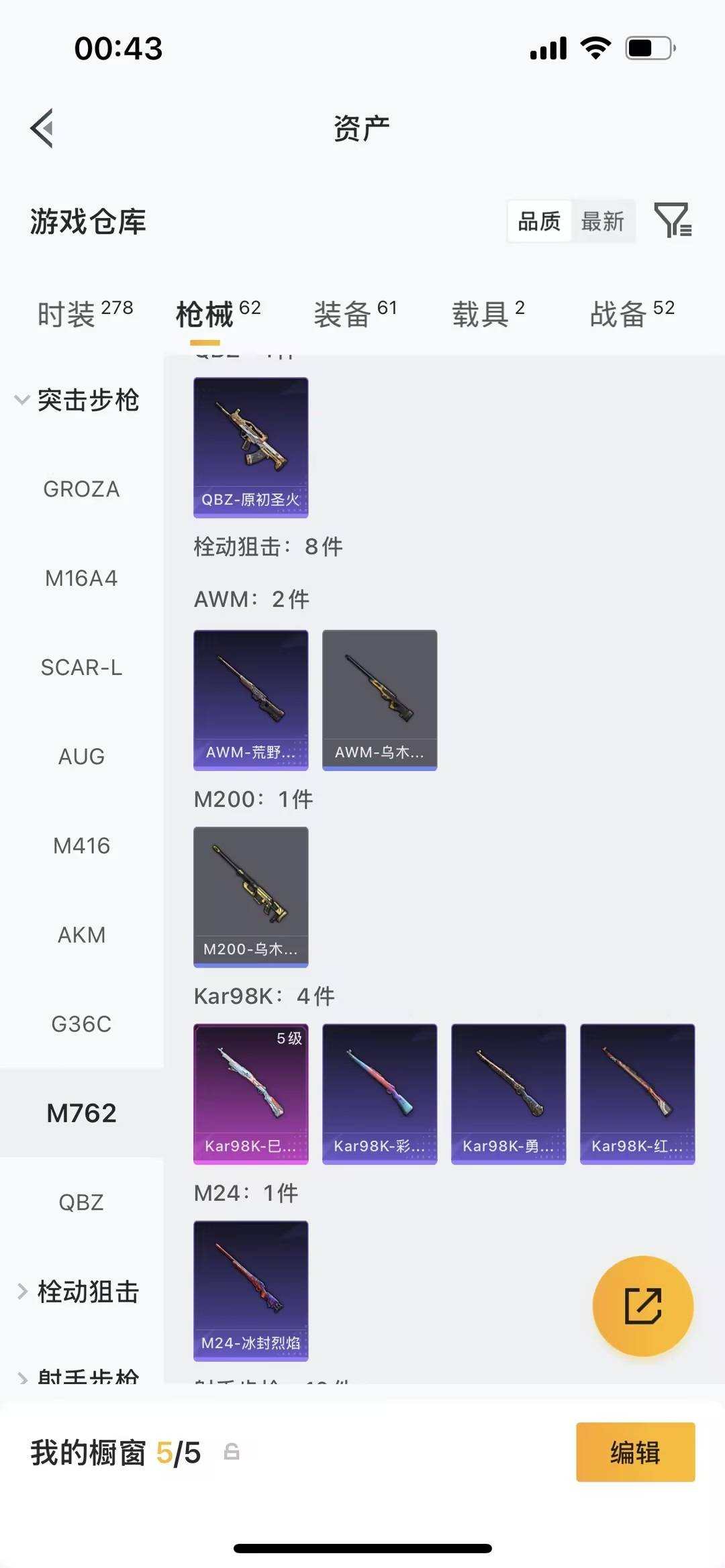Navigate back with the top-left arrow
This screenshot has width=725, height=1568.
pyautogui.click(x=42, y=128)
